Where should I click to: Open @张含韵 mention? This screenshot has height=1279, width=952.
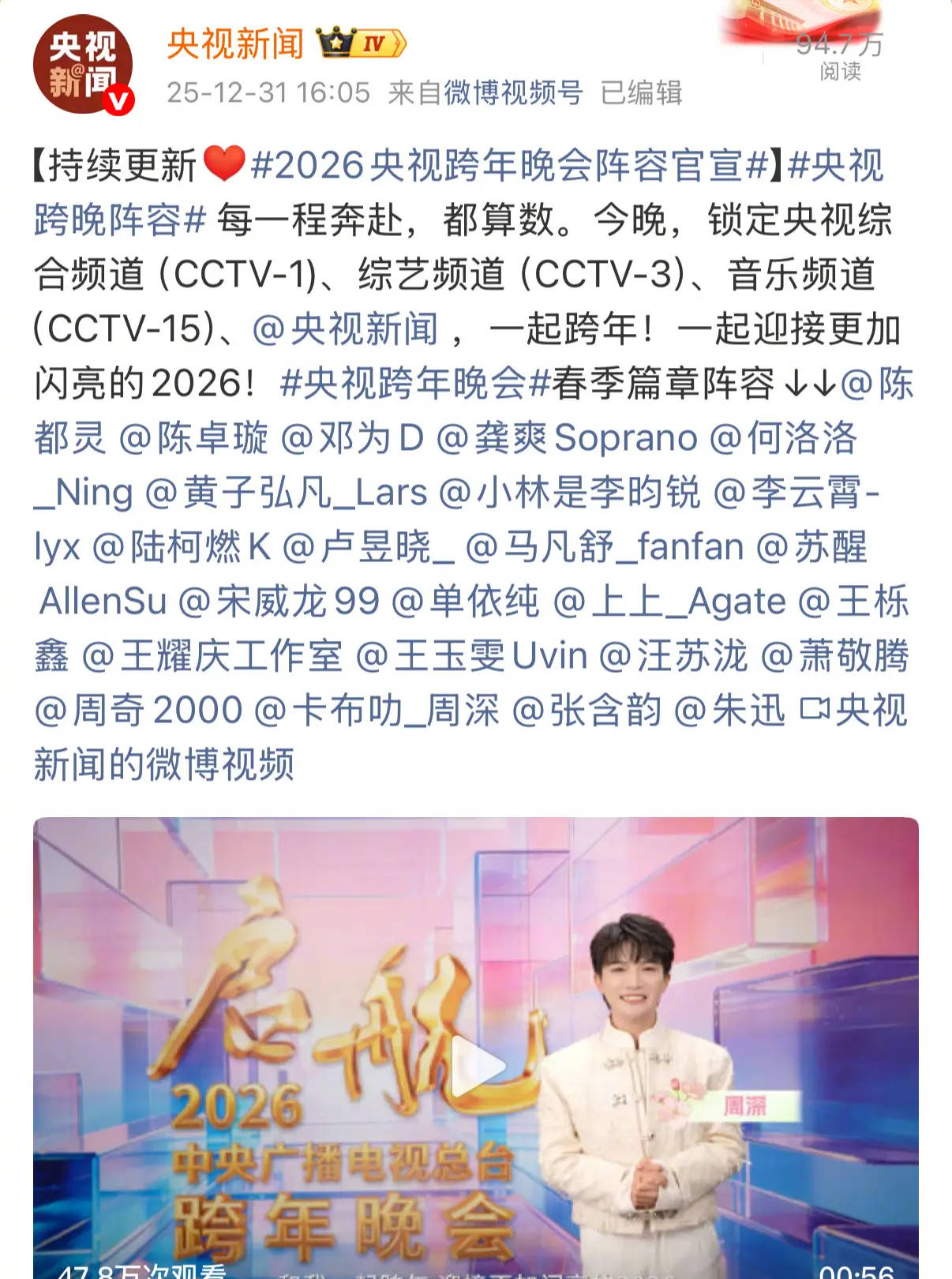pyautogui.click(x=587, y=711)
